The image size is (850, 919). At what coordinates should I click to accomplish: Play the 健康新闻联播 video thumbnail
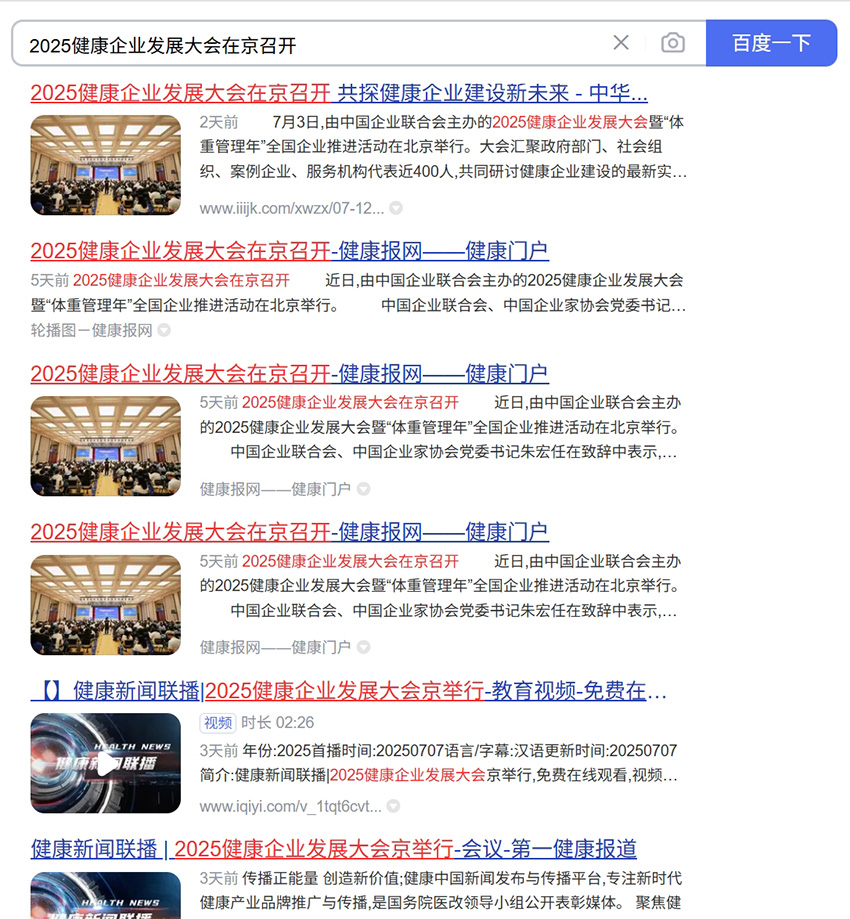click(105, 763)
